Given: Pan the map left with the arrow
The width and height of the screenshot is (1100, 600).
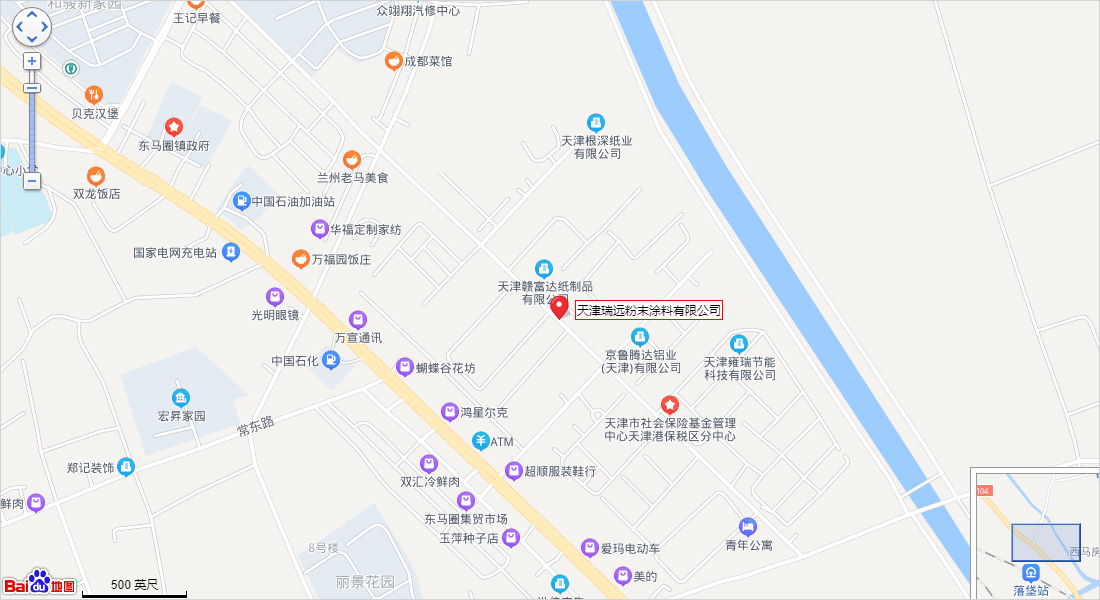Looking at the screenshot, I should tap(19, 27).
